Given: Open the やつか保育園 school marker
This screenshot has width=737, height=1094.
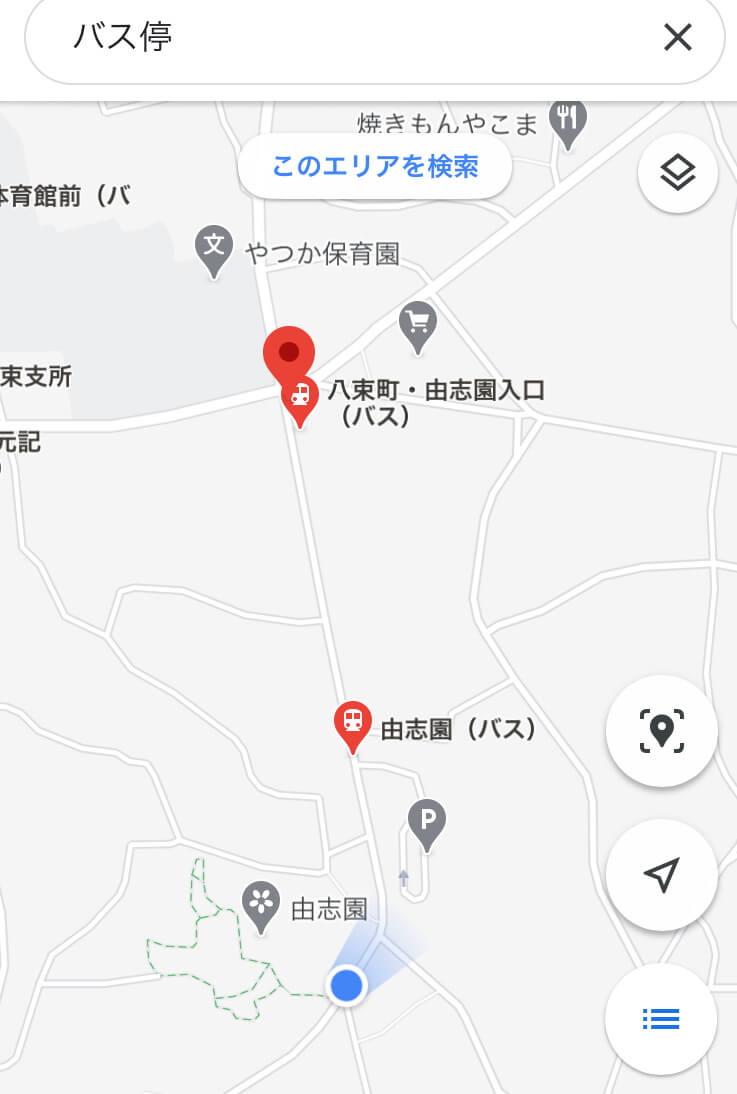Looking at the screenshot, I should pos(214,250).
